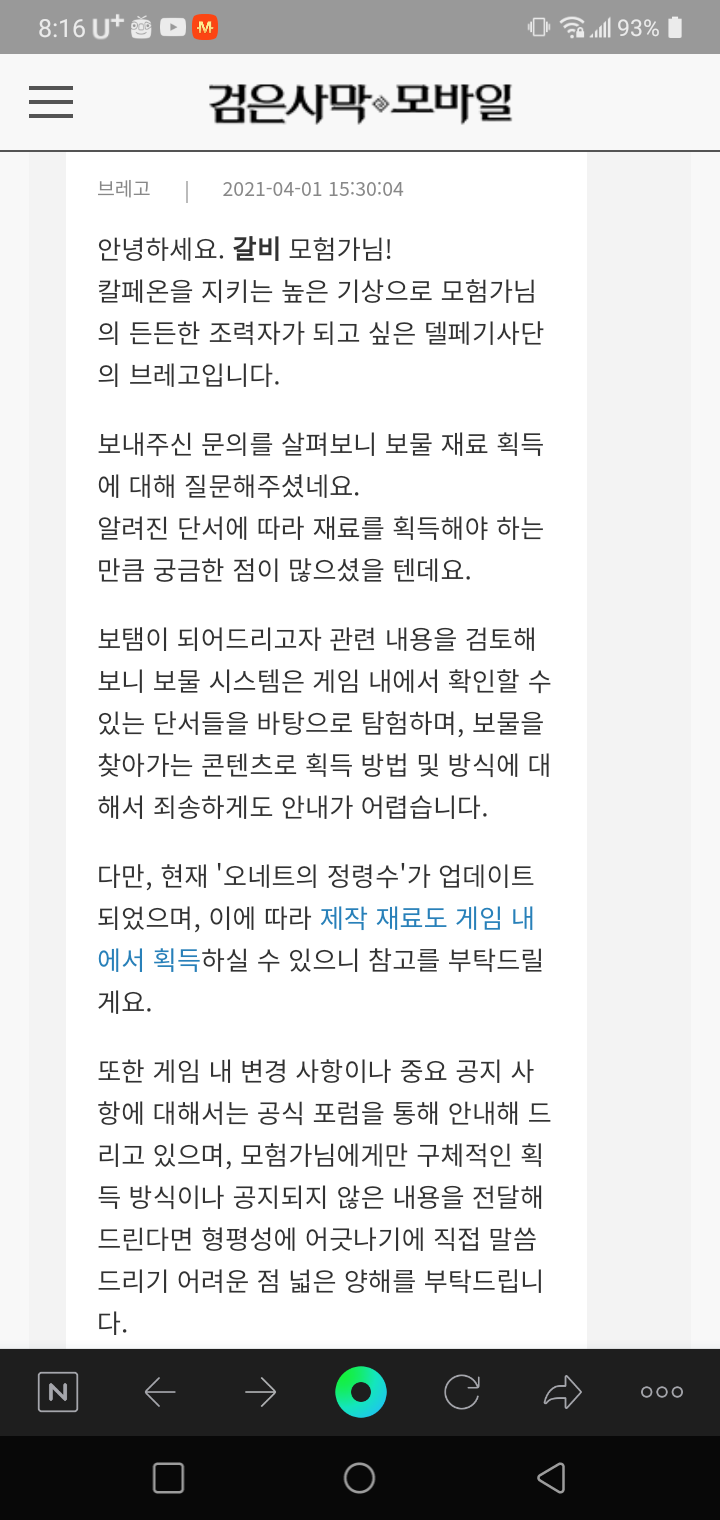Go back to the previous page in browser
720x1520 pixels.
(160, 1391)
